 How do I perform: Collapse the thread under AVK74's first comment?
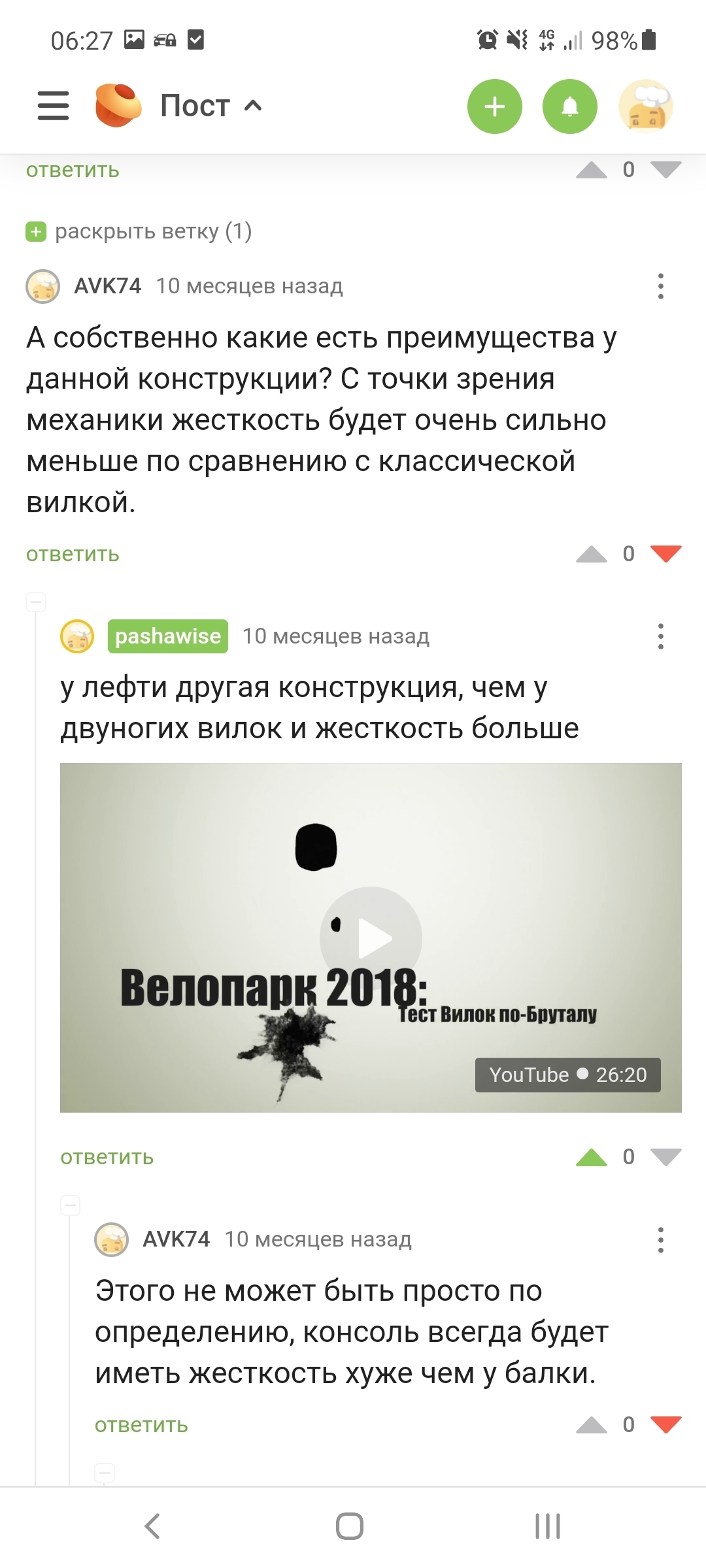pyautogui.click(x=36, y=602)
